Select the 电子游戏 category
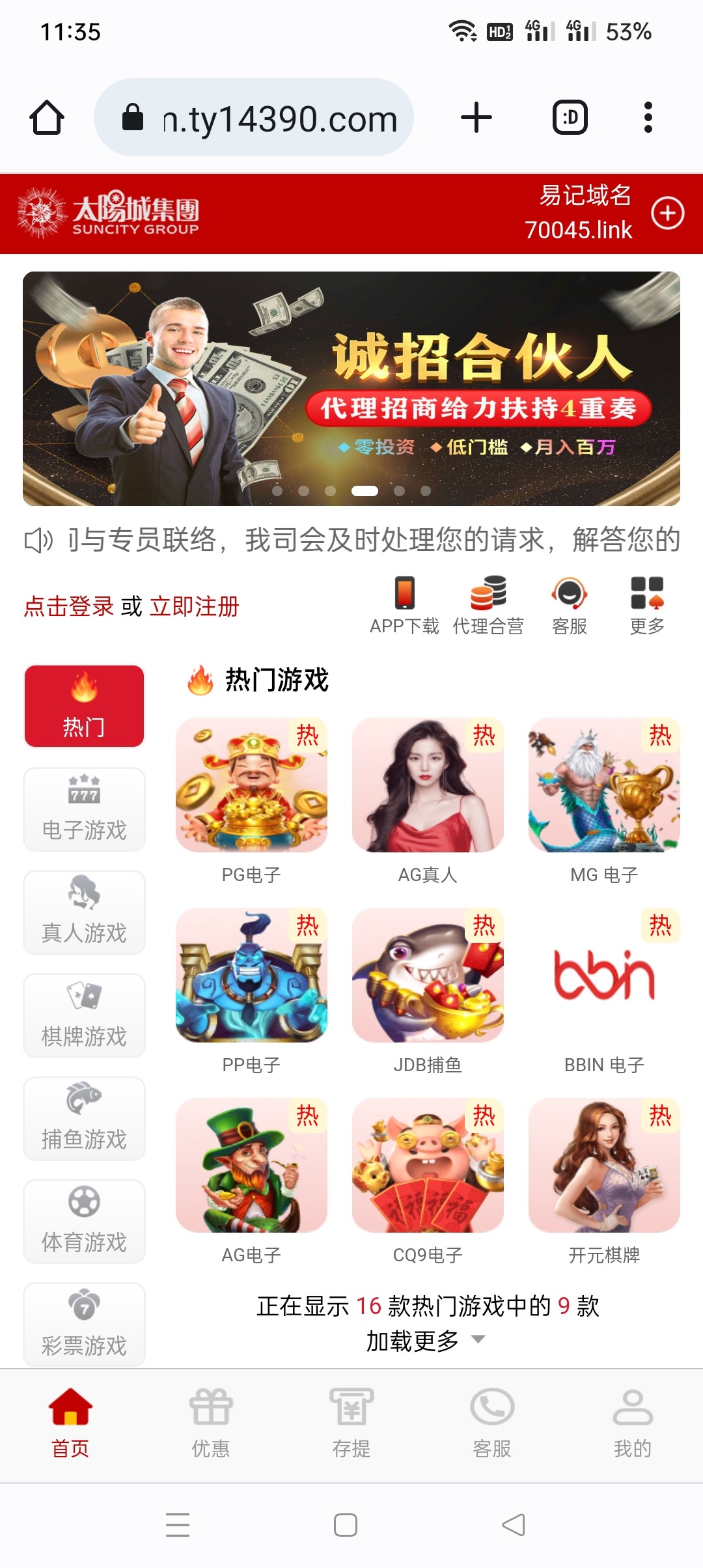Image resolution: width=703 pixels, height=1568 pixels. 84,809
